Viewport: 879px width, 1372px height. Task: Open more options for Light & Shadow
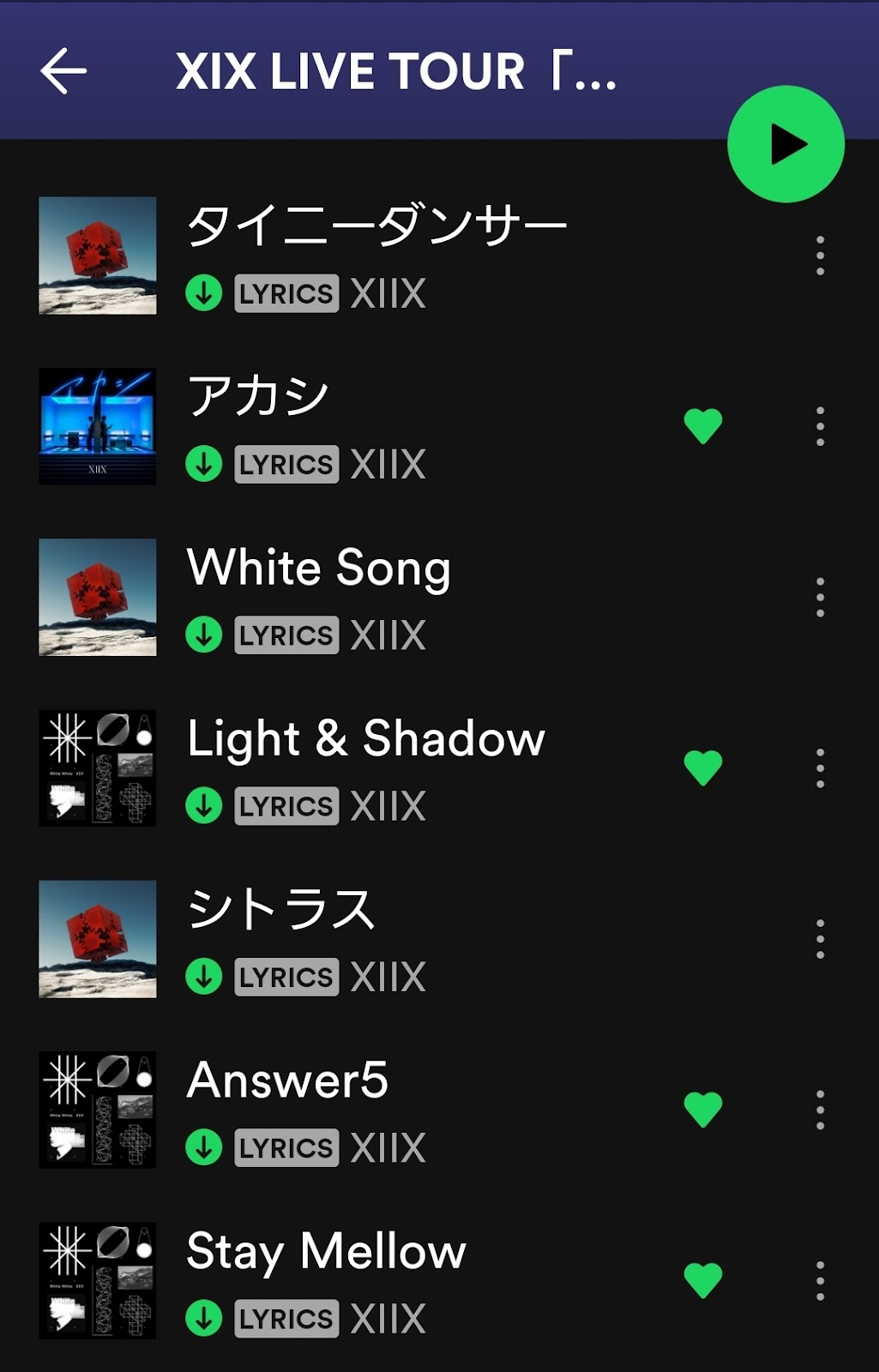(x=820, y=768)
